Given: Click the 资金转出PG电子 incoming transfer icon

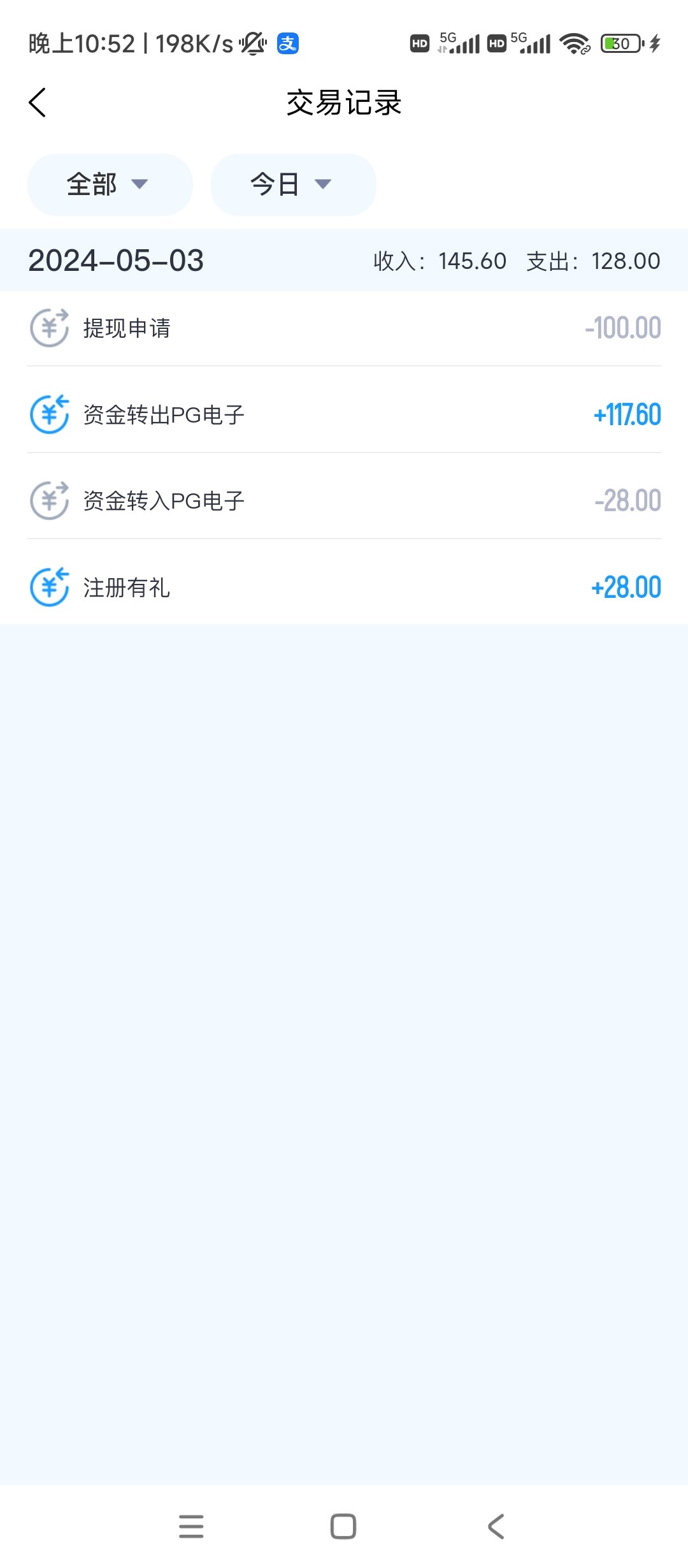Looking at the screenshot, I should pyautogui.click(x=49, y=414).
